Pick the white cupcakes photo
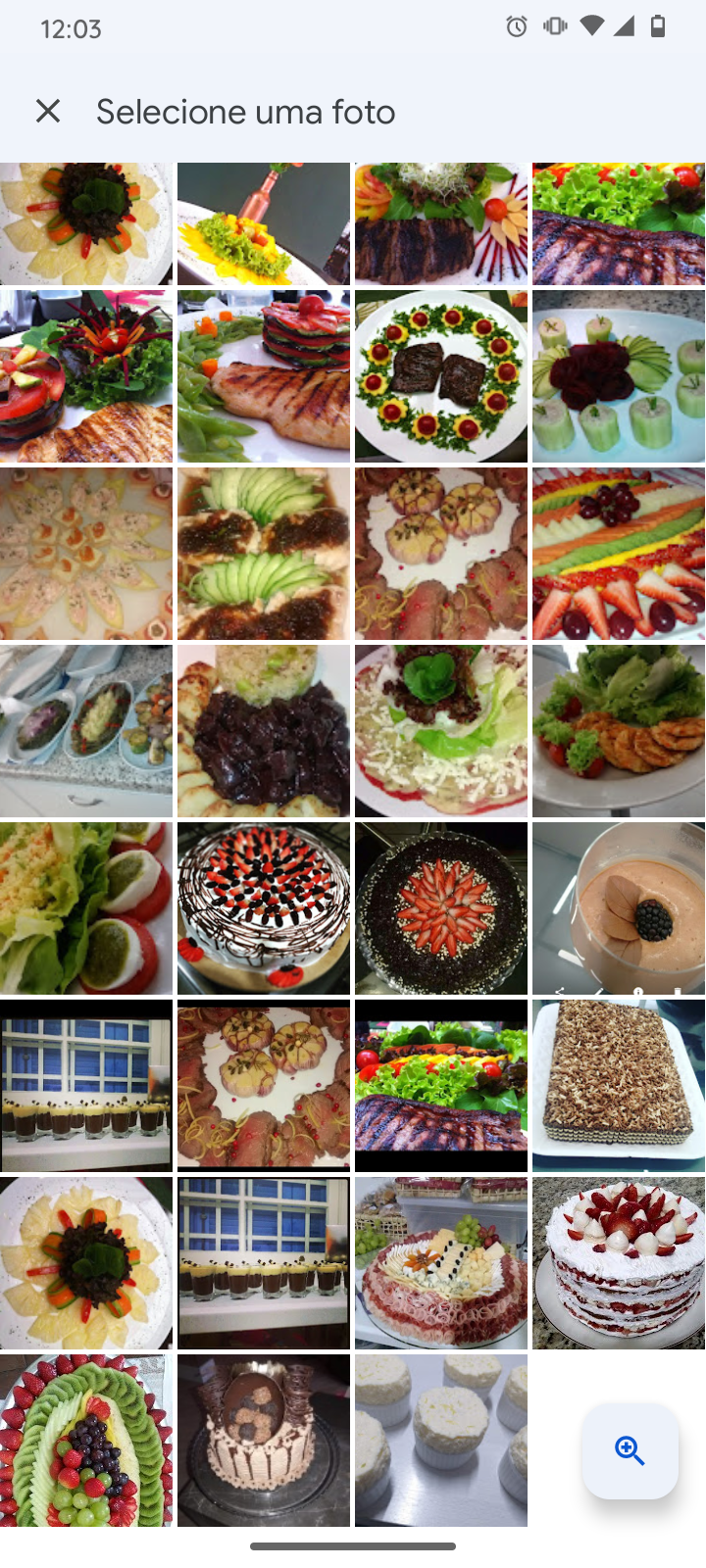 click(441, 1441)
